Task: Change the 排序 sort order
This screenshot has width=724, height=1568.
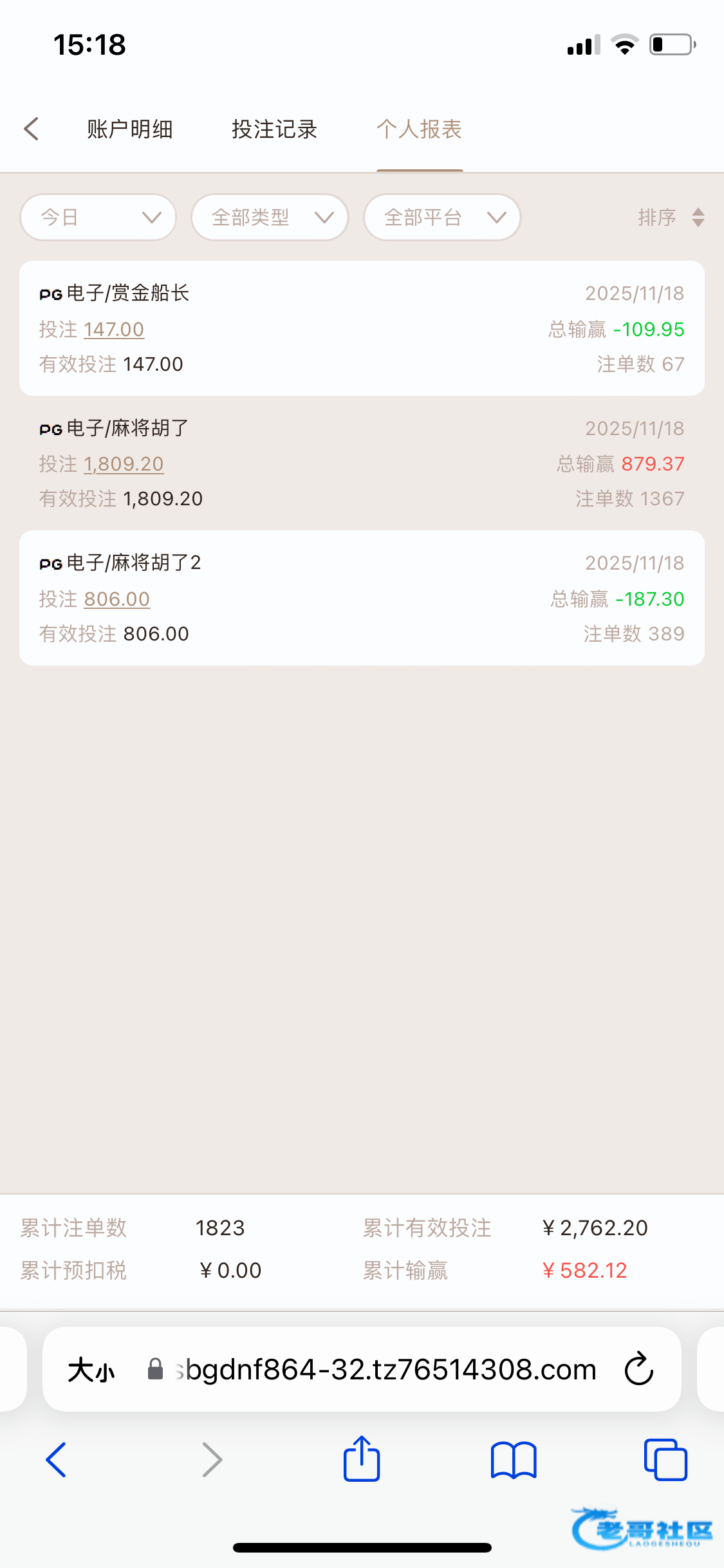Action: point(671,218)
